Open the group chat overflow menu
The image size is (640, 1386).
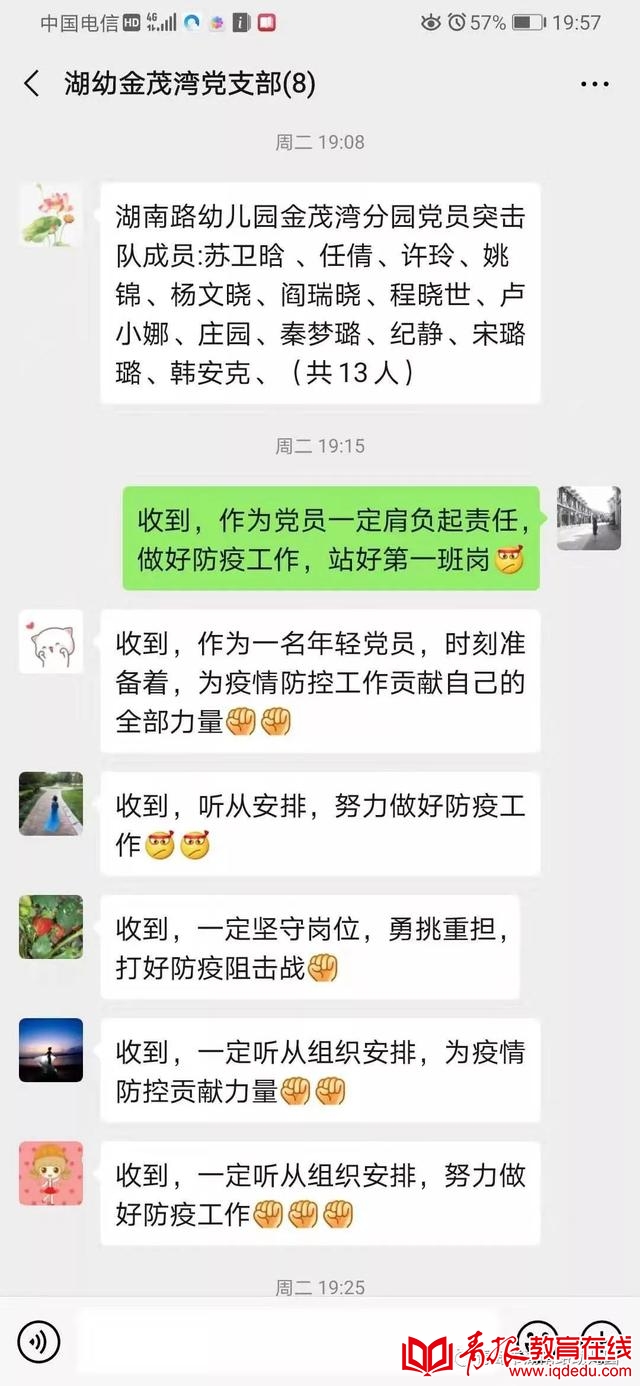tap(594, 84)
